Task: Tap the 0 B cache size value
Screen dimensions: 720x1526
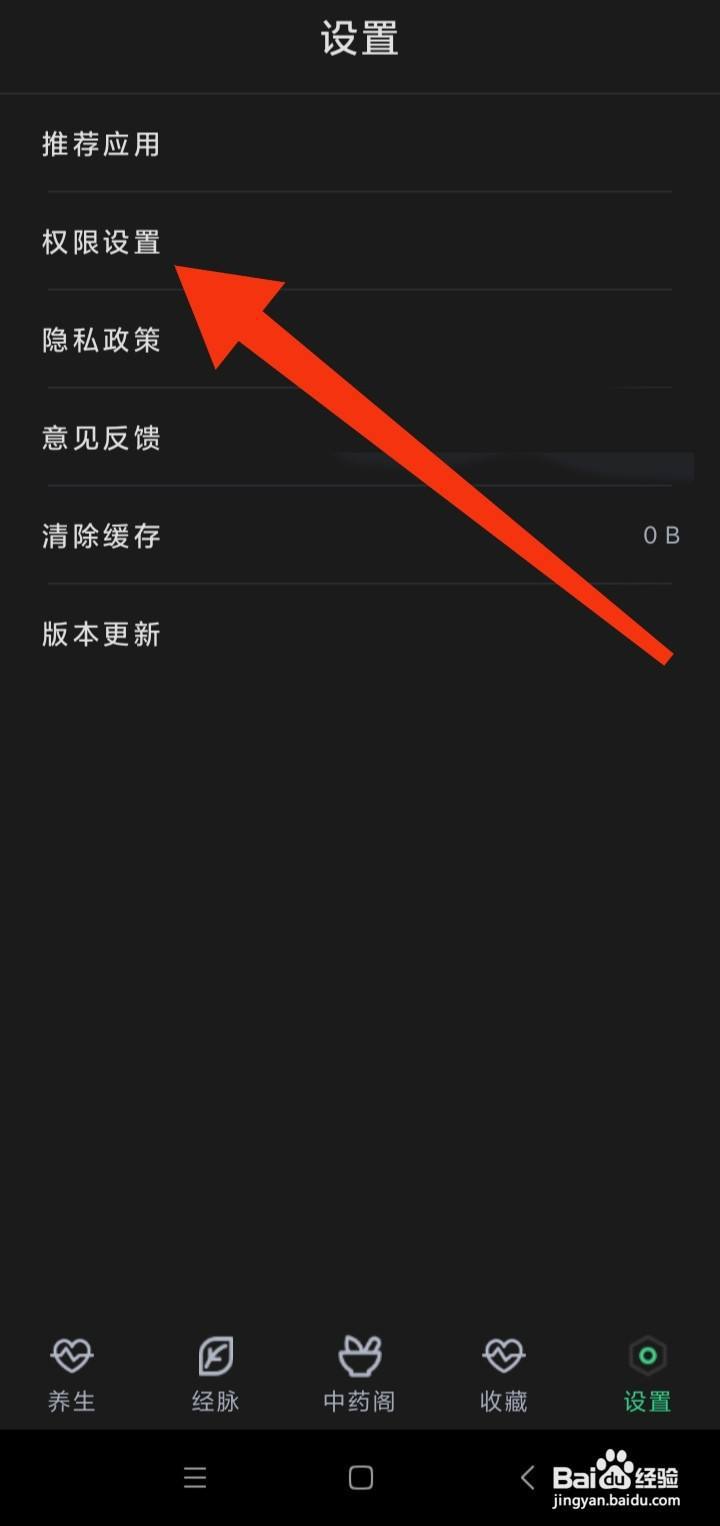Action: pos(661,536)
